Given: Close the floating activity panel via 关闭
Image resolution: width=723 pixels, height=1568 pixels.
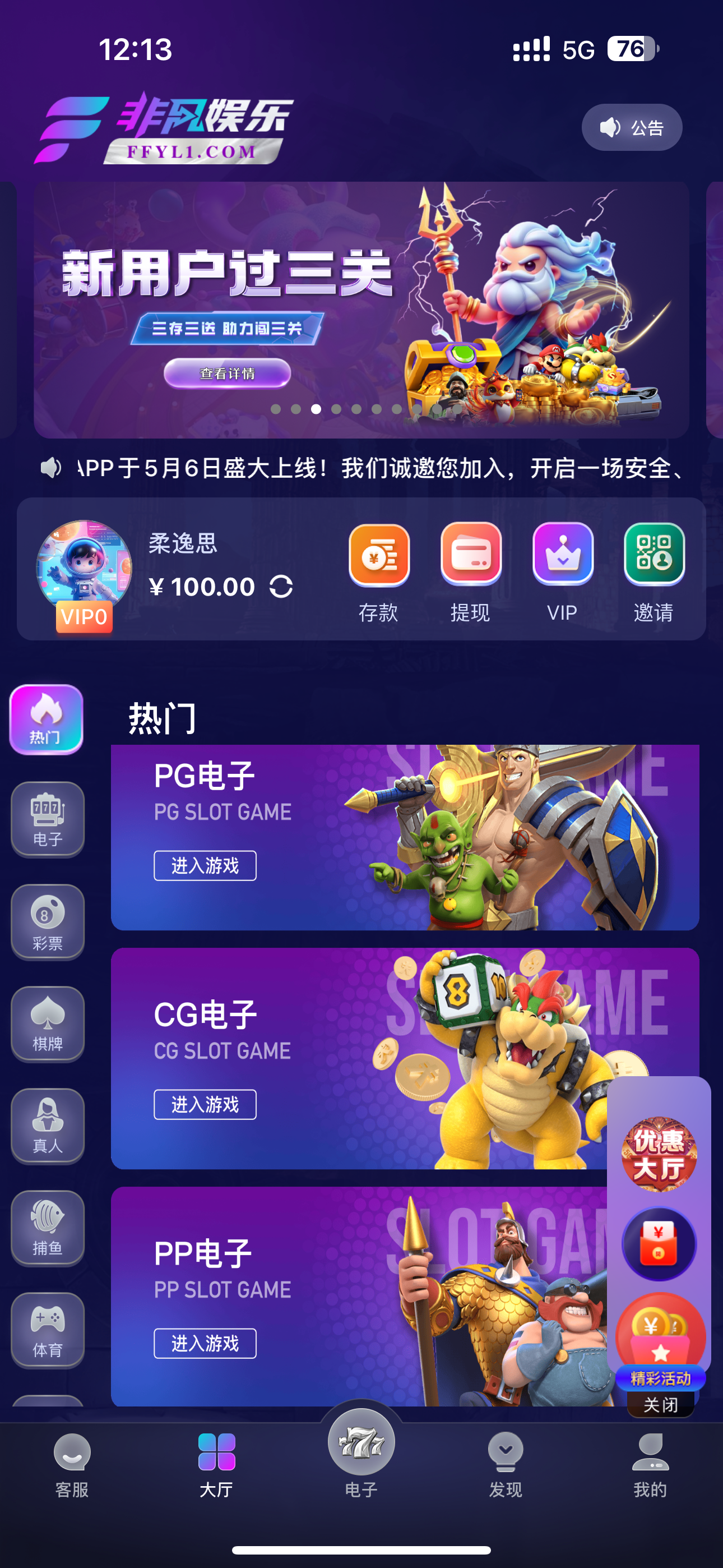Looking at the screenshot, I should (x=660, y=1404).
